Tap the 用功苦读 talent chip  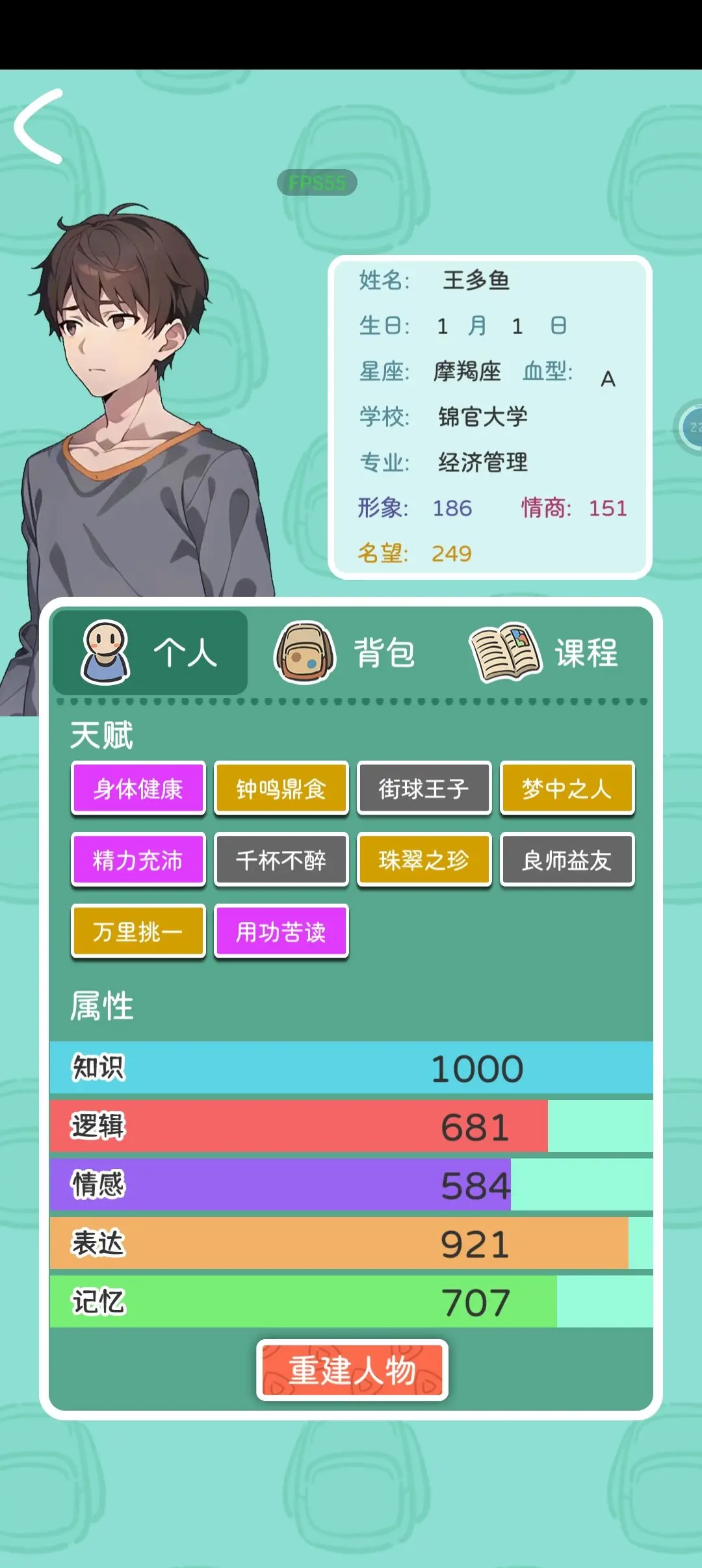point(281,932)
